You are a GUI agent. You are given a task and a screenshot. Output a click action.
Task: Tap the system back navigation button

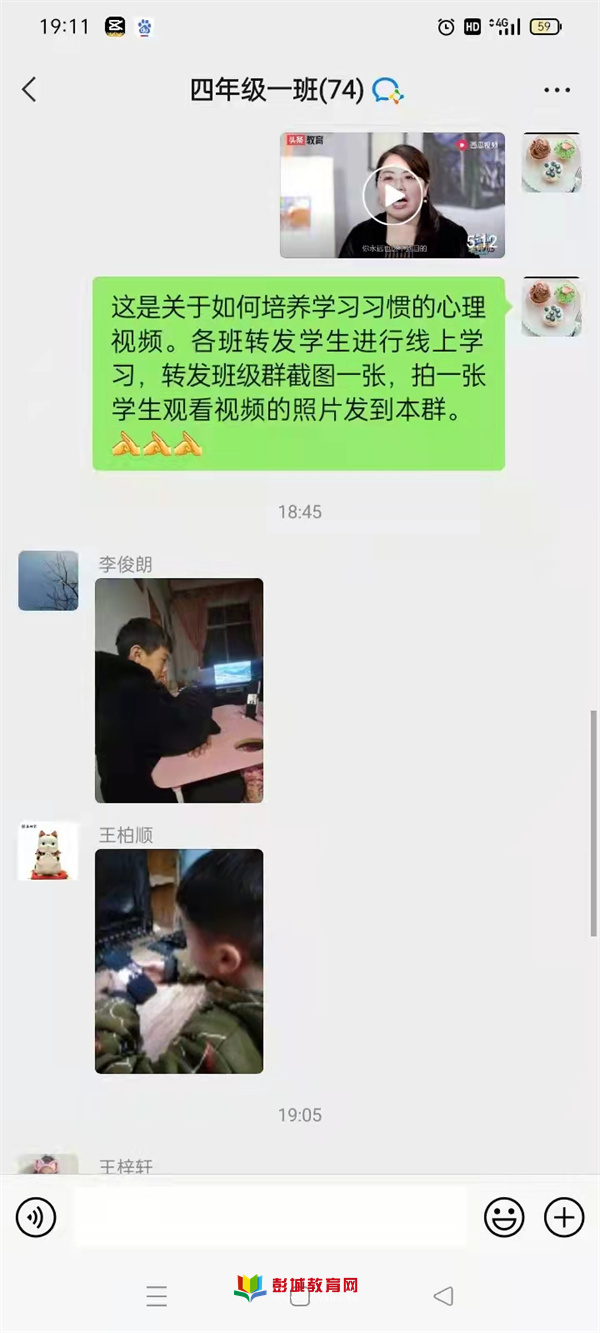[x=443, y=1297]
